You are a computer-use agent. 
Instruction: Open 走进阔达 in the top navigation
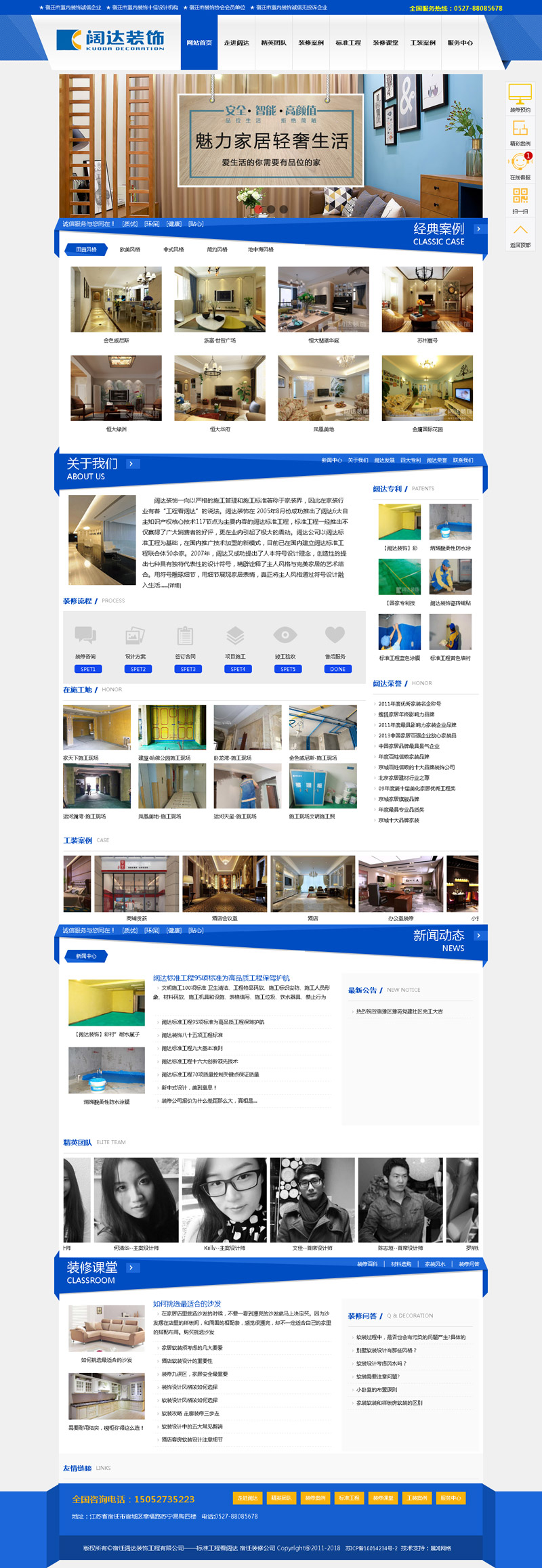pyautogui.click(x=236, y=43)
